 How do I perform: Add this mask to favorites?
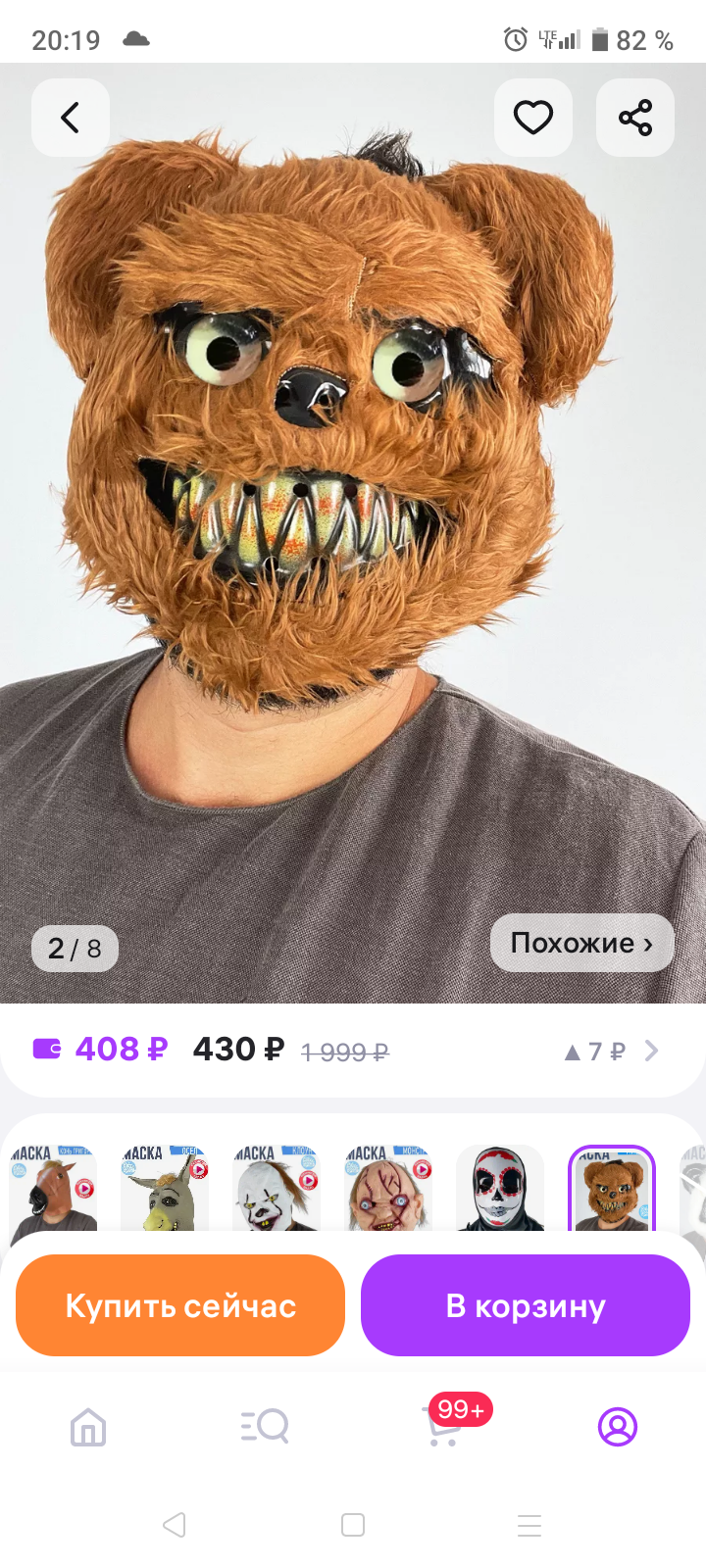tap(533, 118)
